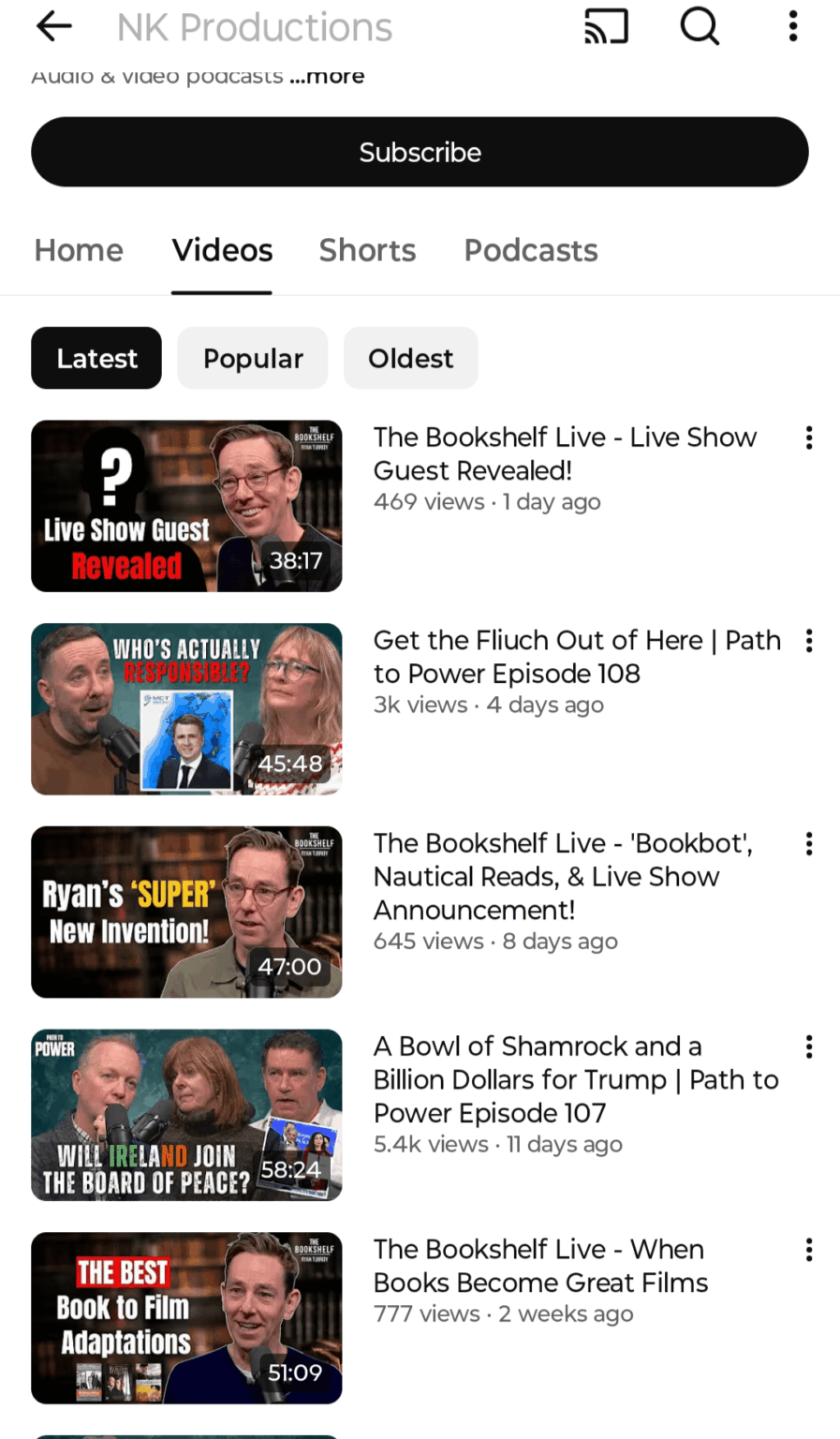Viewport: 840px width, 1439px height.
Task: Sort videos by Oldest
Action: pos(410,358)
